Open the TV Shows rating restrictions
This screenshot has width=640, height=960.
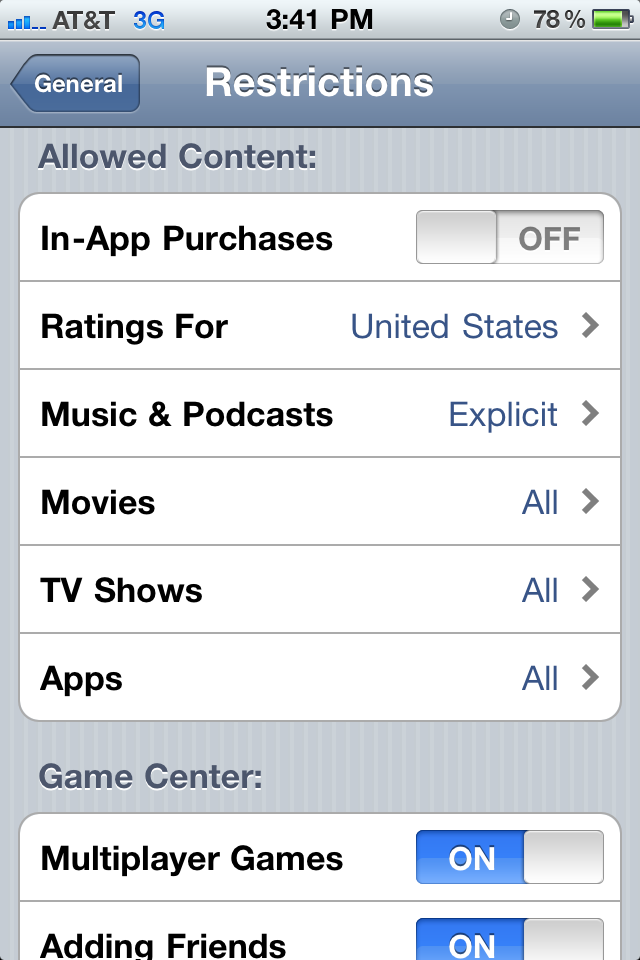point(320,590)
